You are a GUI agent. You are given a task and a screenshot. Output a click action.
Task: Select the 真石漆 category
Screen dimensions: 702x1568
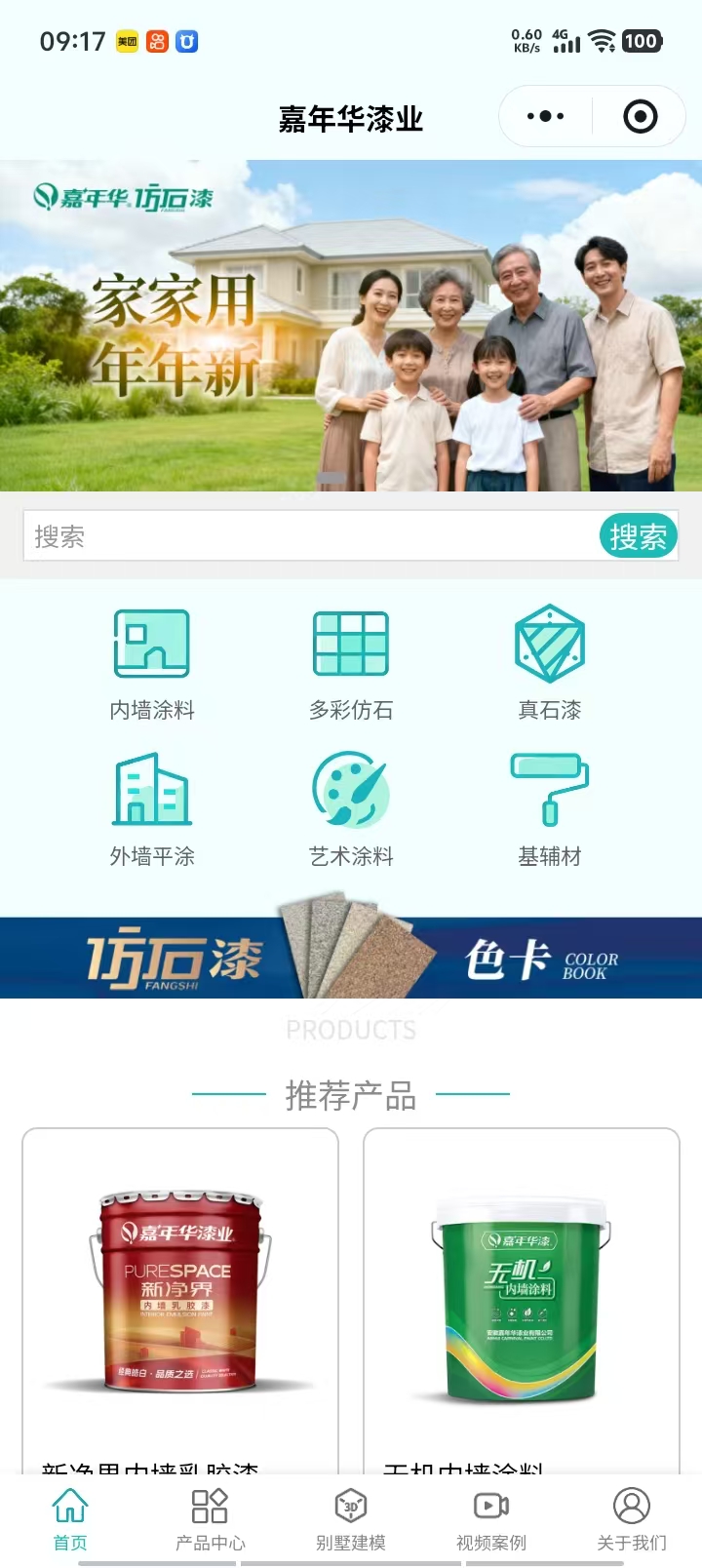click(x=550, y=663)
